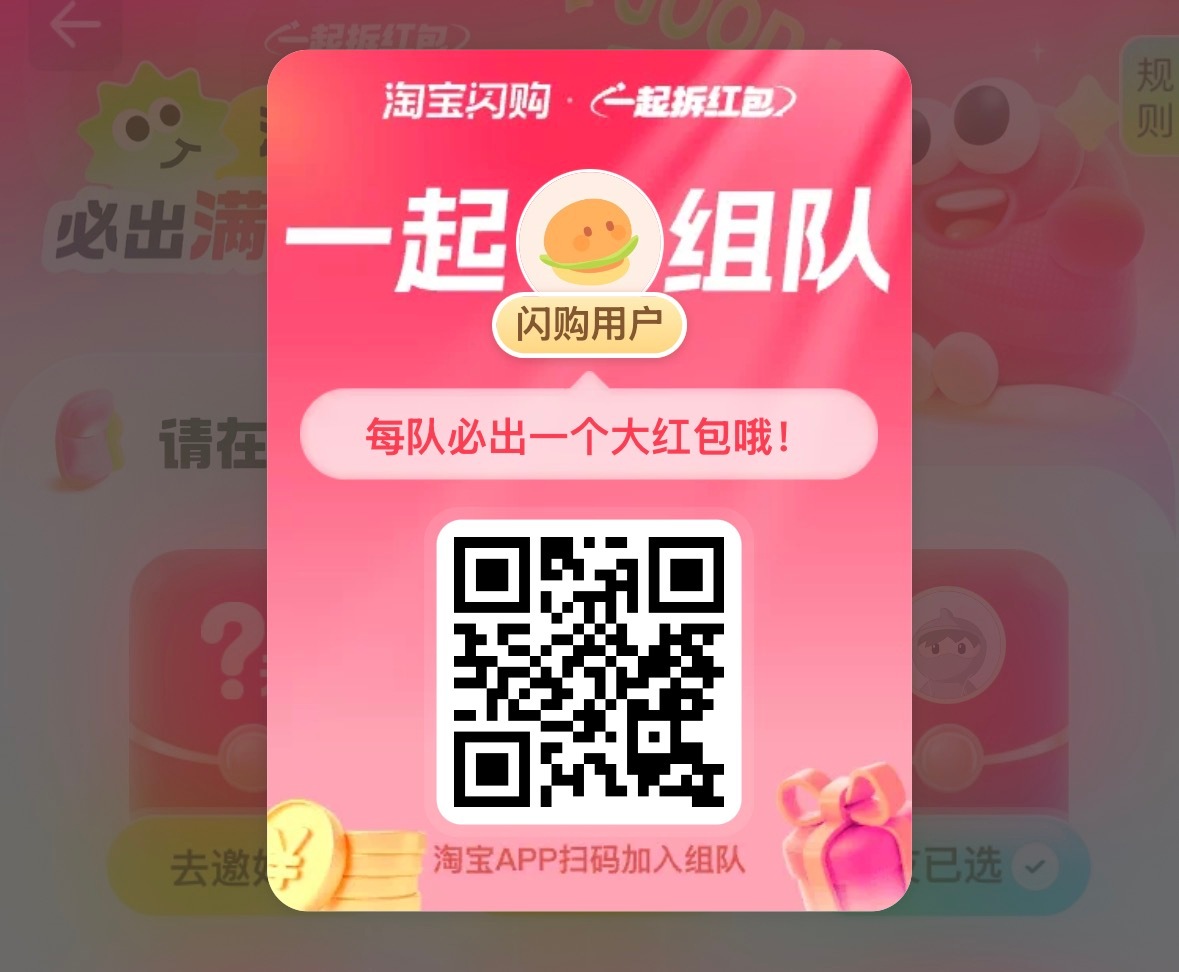Tap the back arrow at top left
This screenshot has width=1179, height=972.
click(x=74, y=28)
